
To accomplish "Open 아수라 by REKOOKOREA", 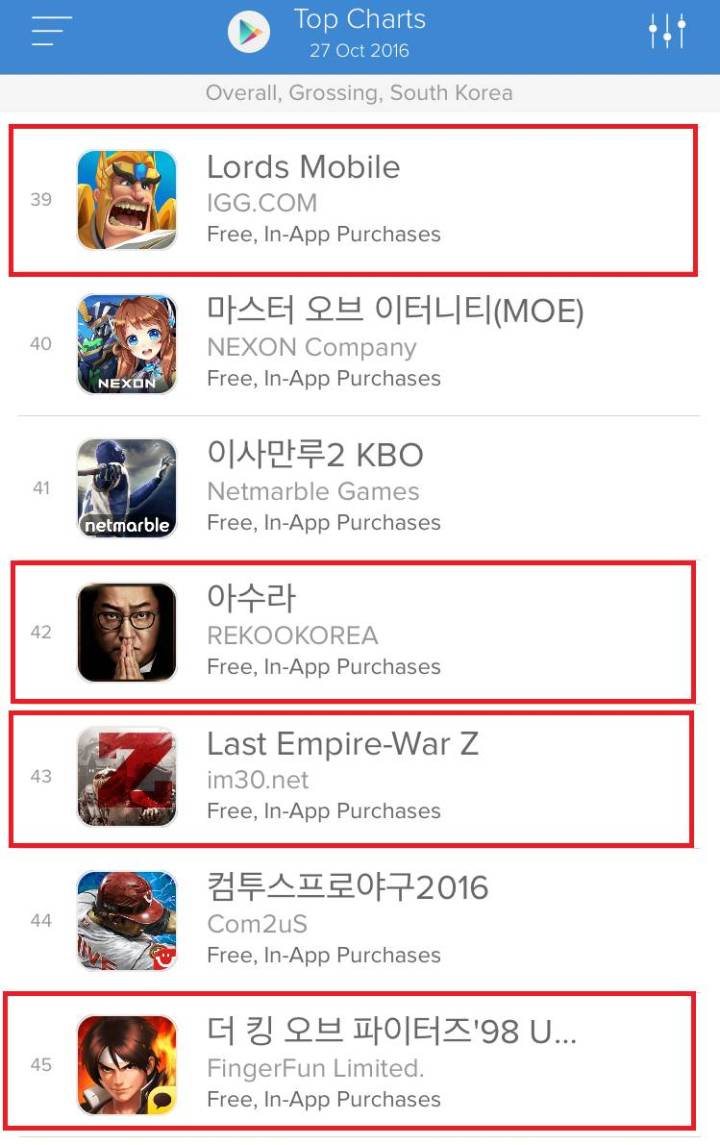I will click(352, 632).
